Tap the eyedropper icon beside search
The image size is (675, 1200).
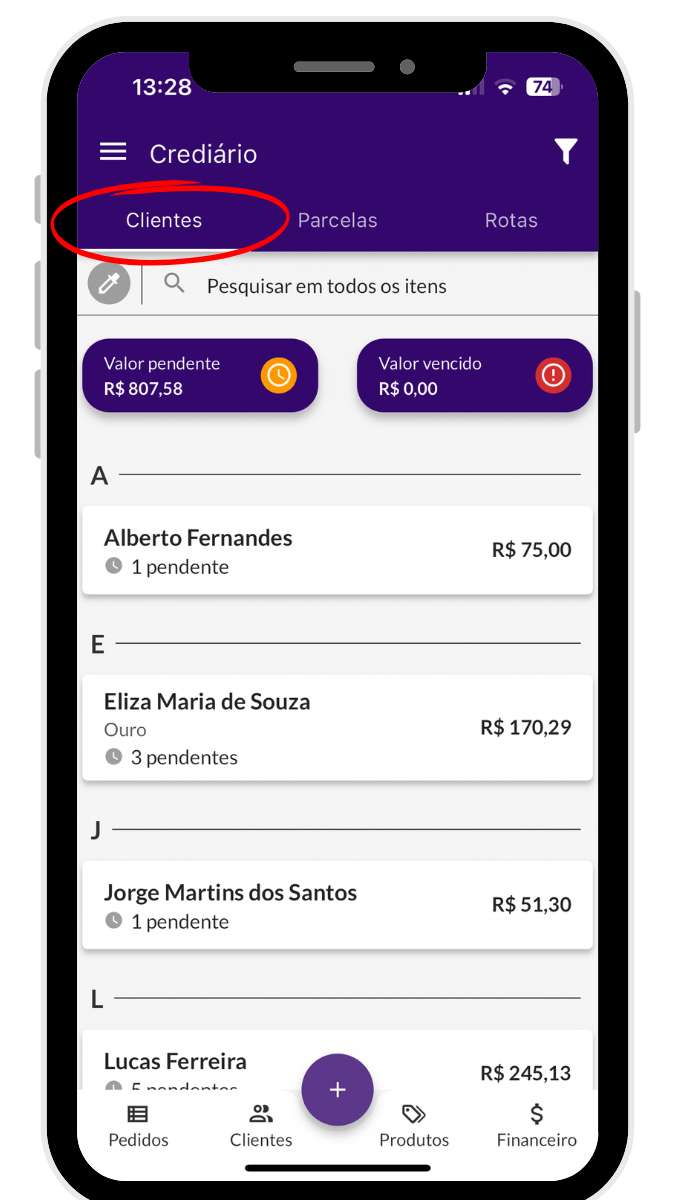(109, 284)
